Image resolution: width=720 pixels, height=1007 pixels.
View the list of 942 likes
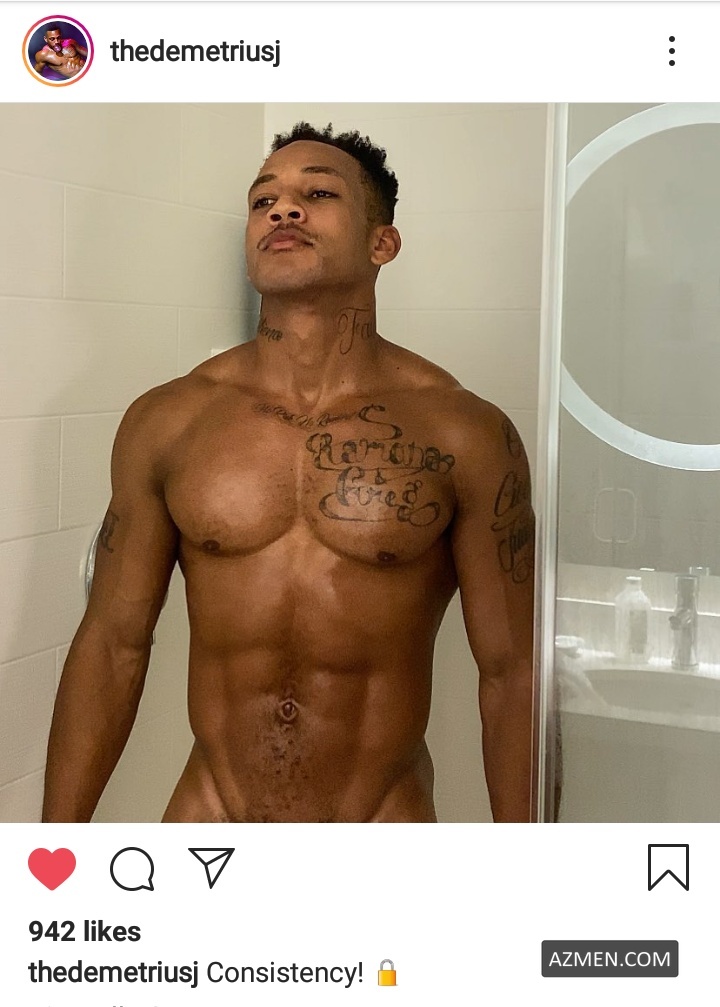85,931
